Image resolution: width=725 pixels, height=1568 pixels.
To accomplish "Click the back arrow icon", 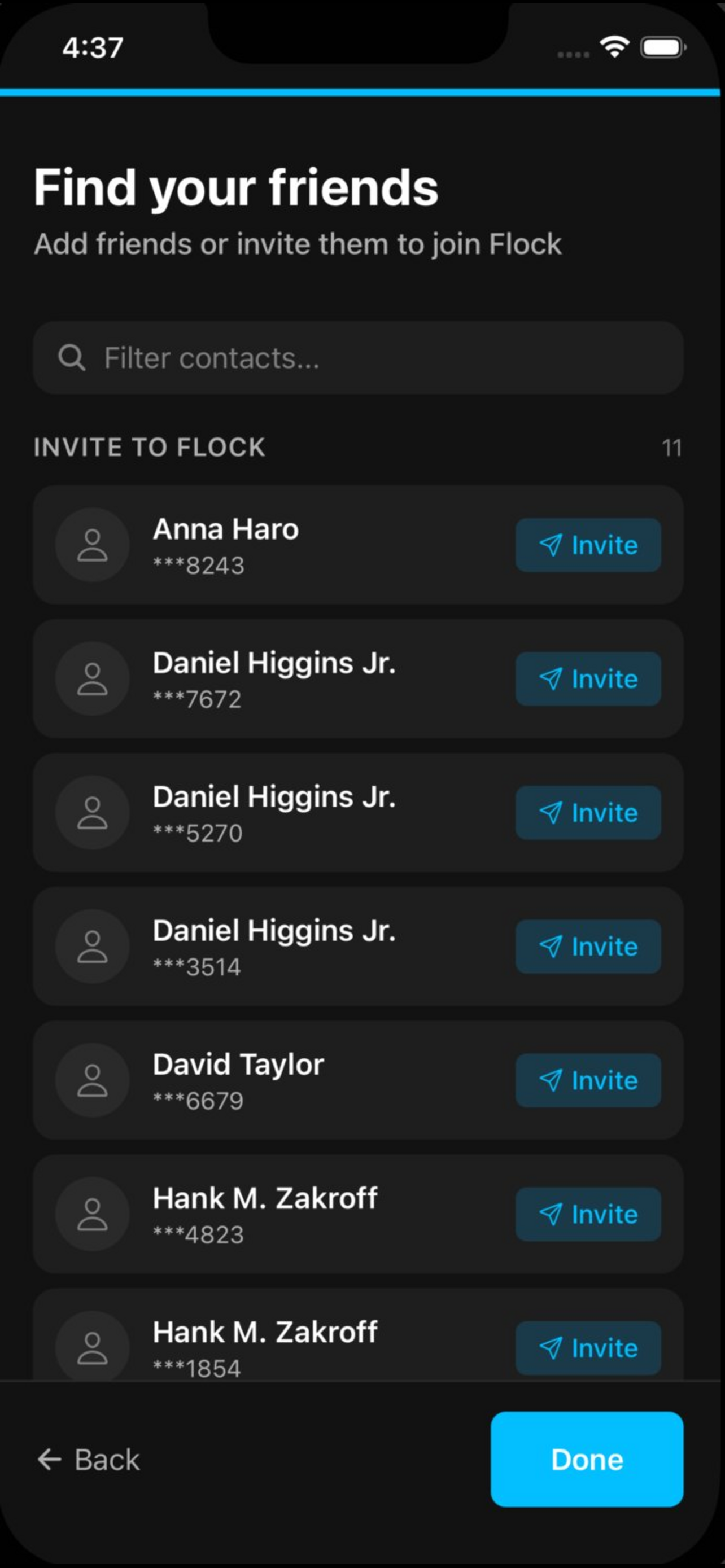I will (49, 1460).
